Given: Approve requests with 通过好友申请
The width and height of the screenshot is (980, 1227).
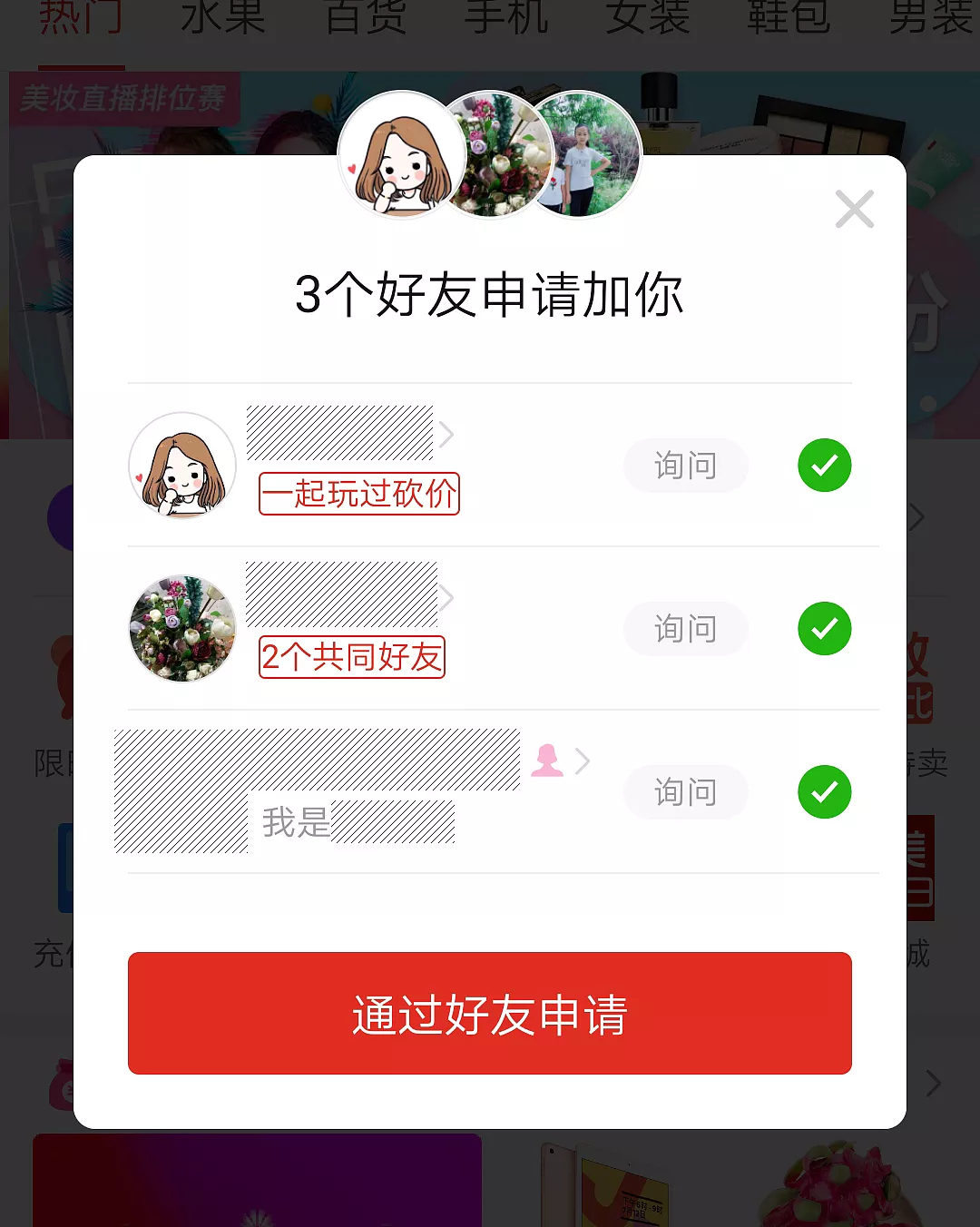Looking at the screenshot, I should tap(490, 1014).
